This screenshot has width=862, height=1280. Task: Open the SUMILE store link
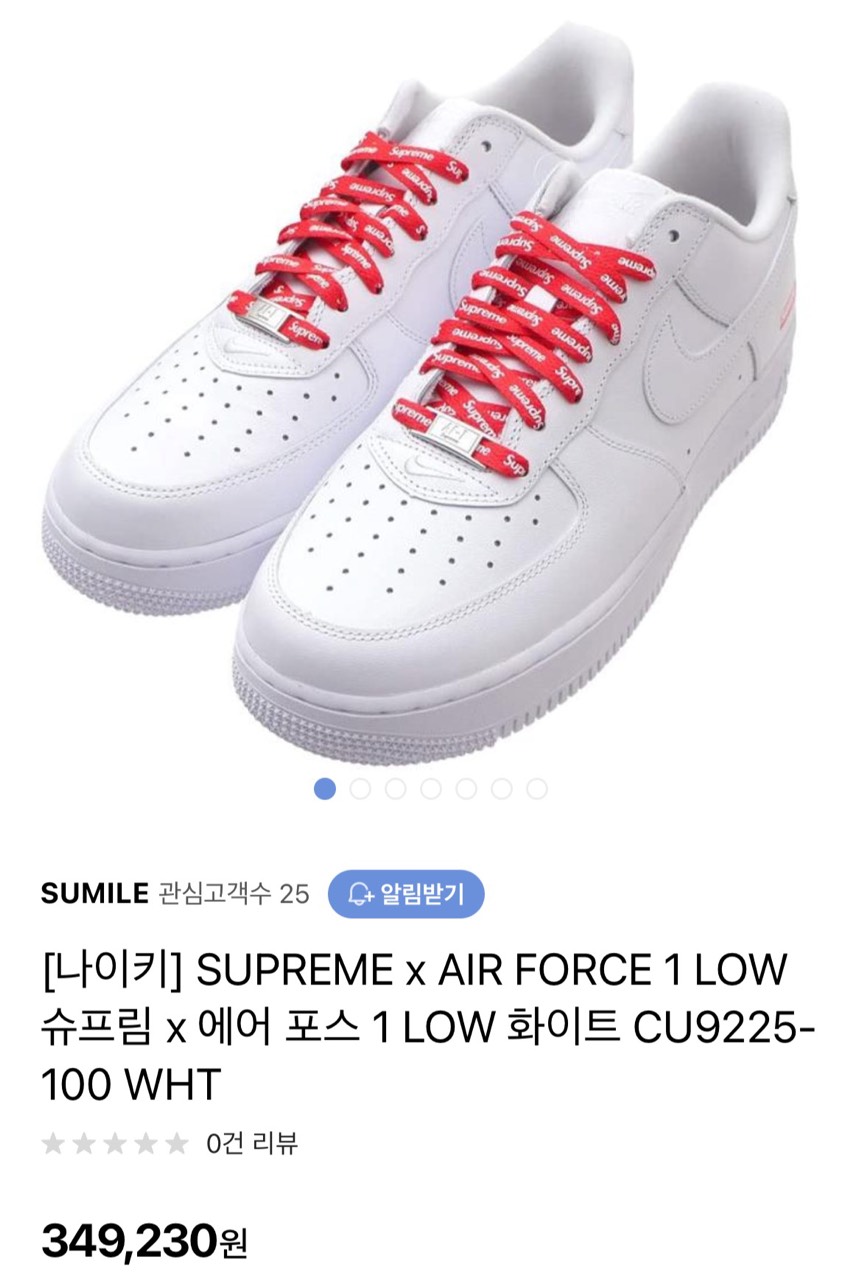click(x=94, y=894)
